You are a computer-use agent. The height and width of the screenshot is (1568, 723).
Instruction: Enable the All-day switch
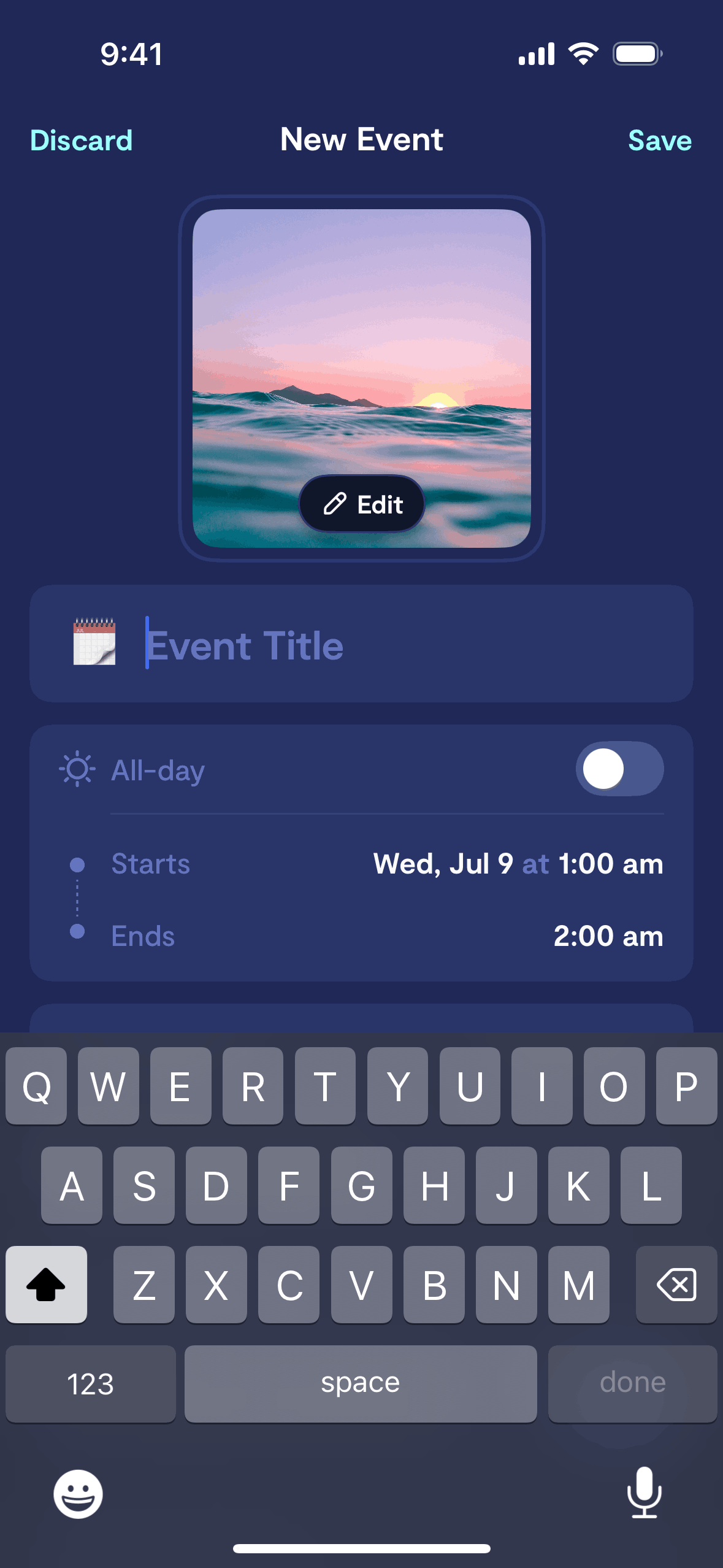[619, 769]
